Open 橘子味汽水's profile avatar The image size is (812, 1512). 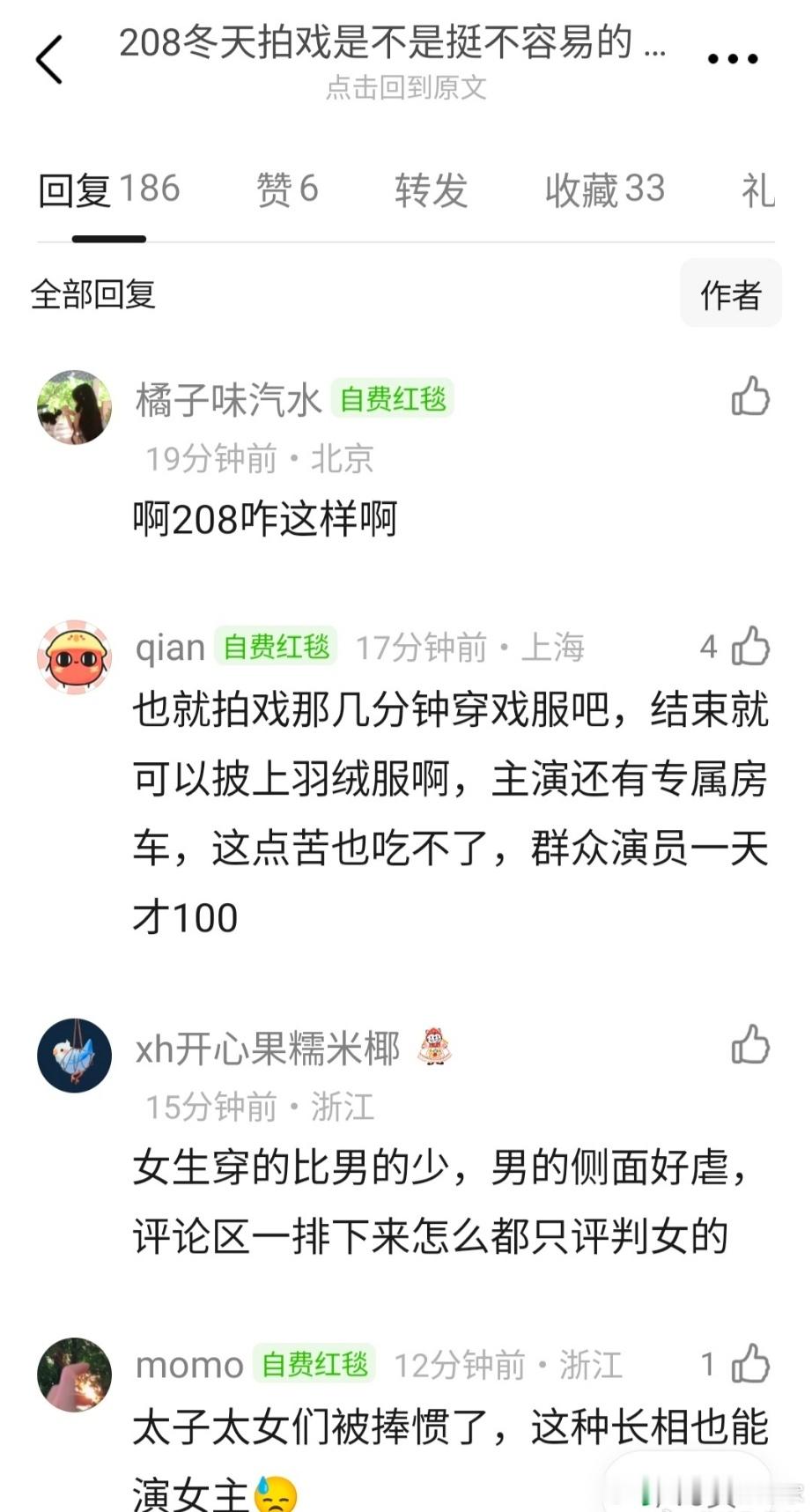click(74, 406)
